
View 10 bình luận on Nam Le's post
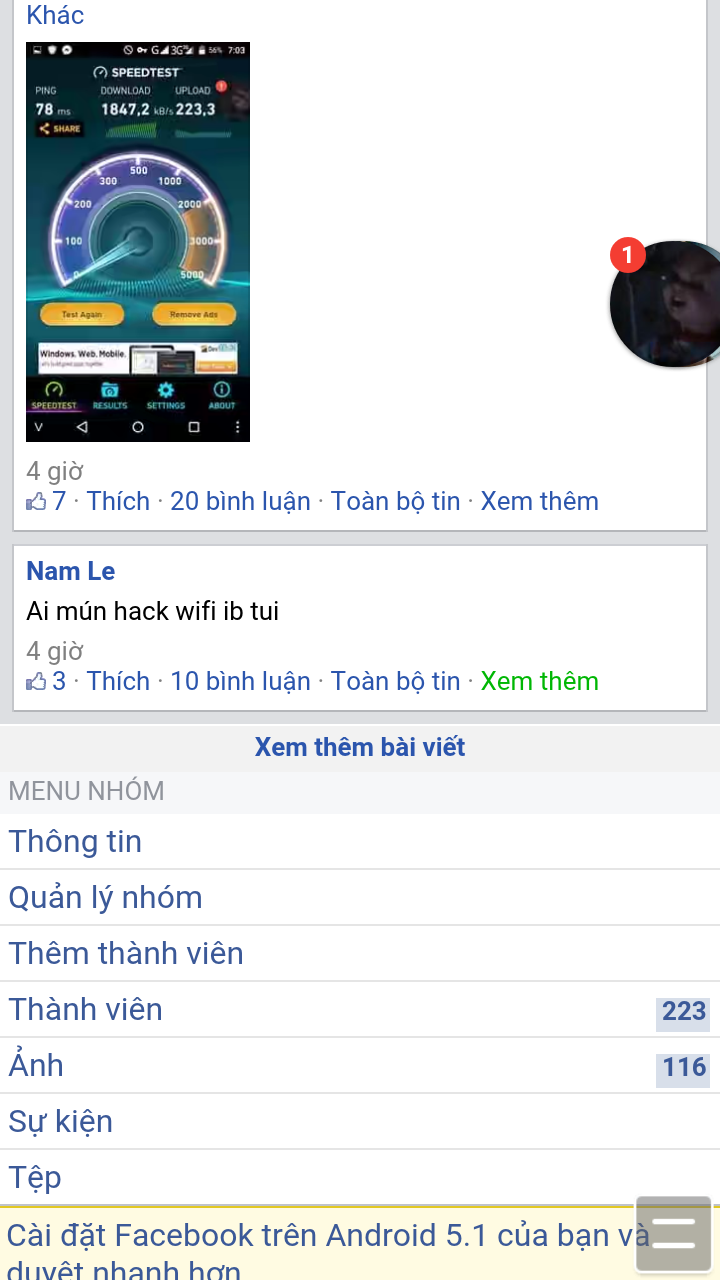240,681
